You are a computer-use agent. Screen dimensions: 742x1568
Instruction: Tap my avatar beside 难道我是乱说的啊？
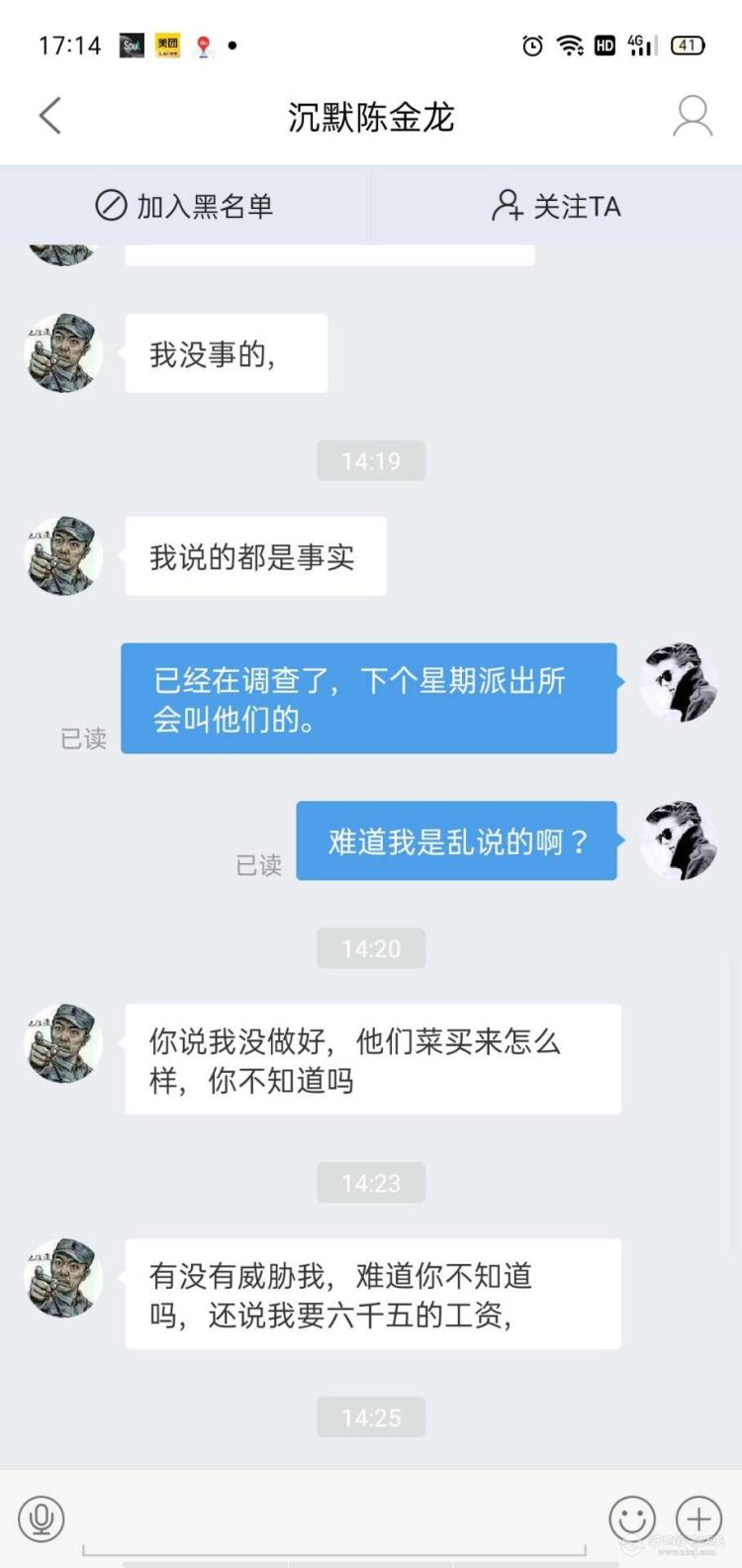tap(679, 840)
